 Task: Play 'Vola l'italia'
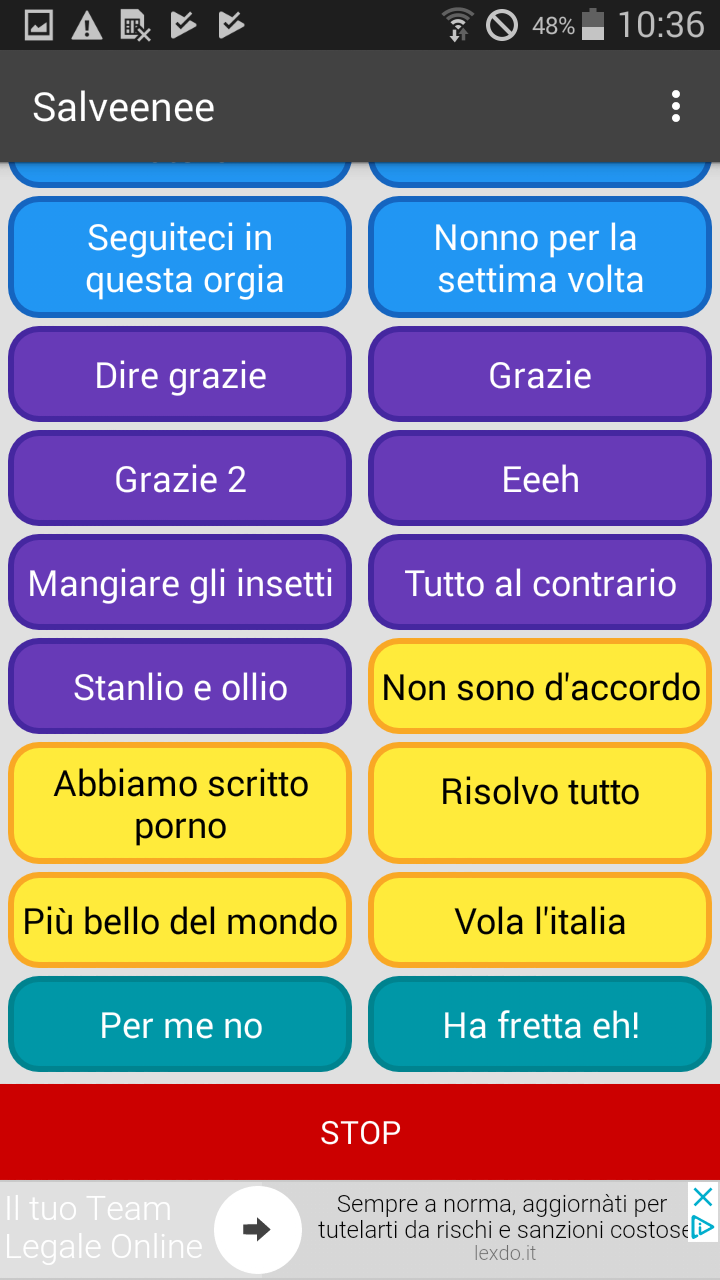540,921
